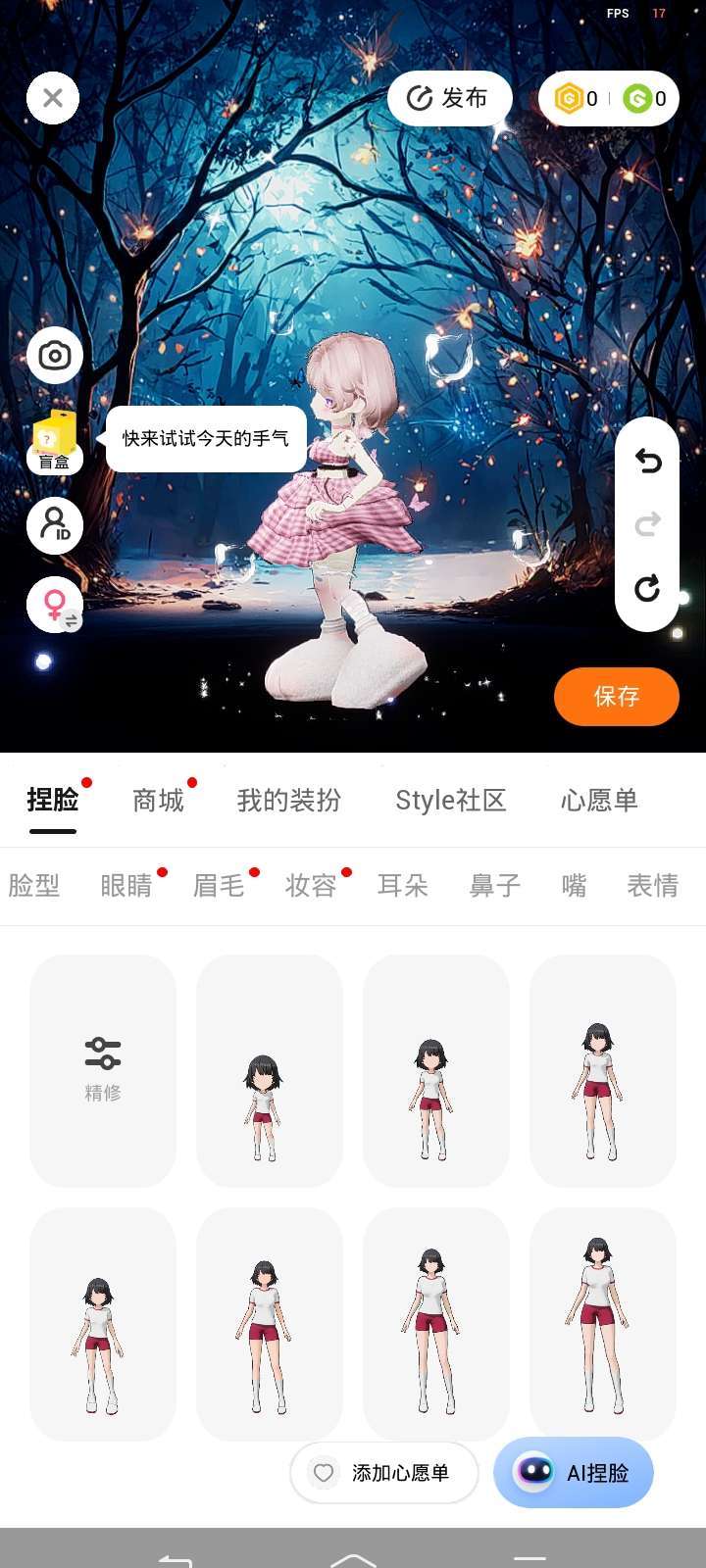Viewport: 706px width, 1568px height.
Task: Select the 眼睛 category
Action: tap(126, 886)
